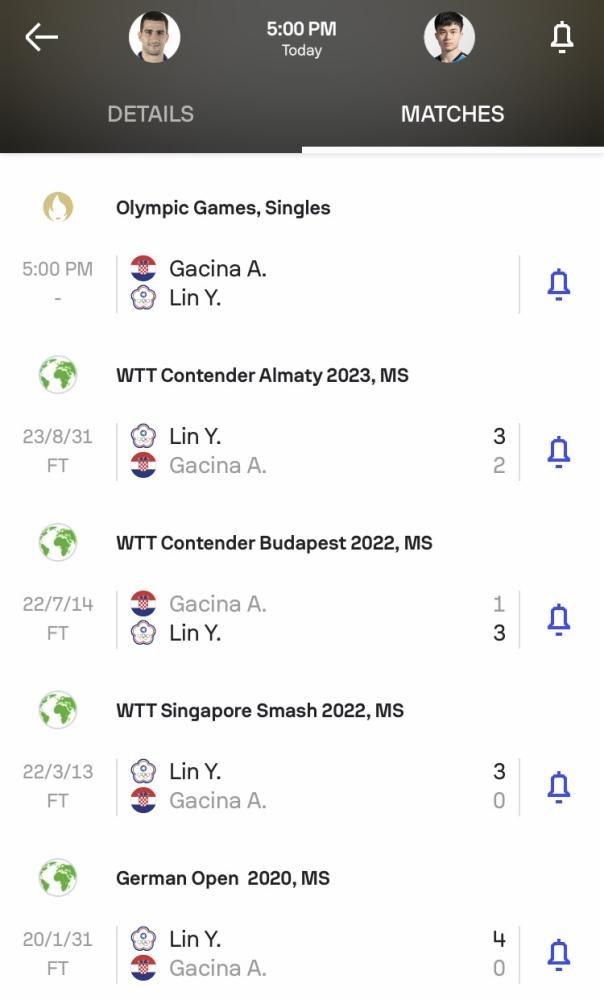The image size is (604, 1000).
Task: Switch to the Details tab
Action: point(151,114)
